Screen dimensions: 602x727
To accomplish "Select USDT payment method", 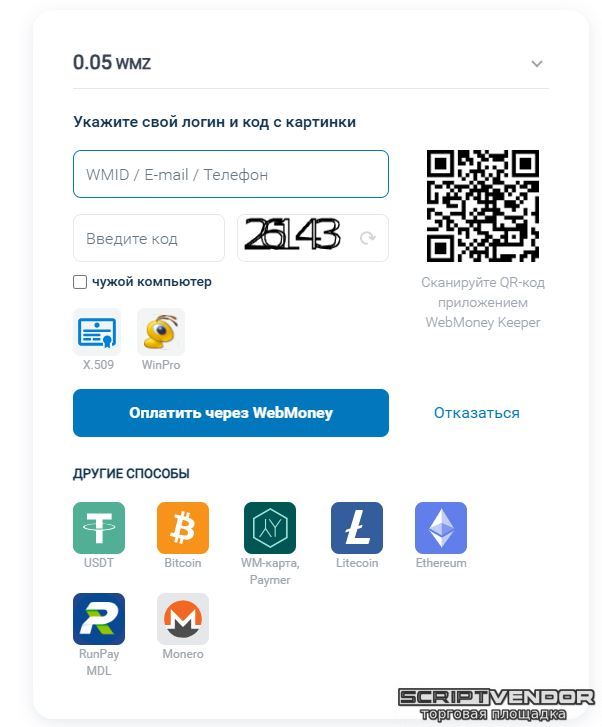I will 99,528.
